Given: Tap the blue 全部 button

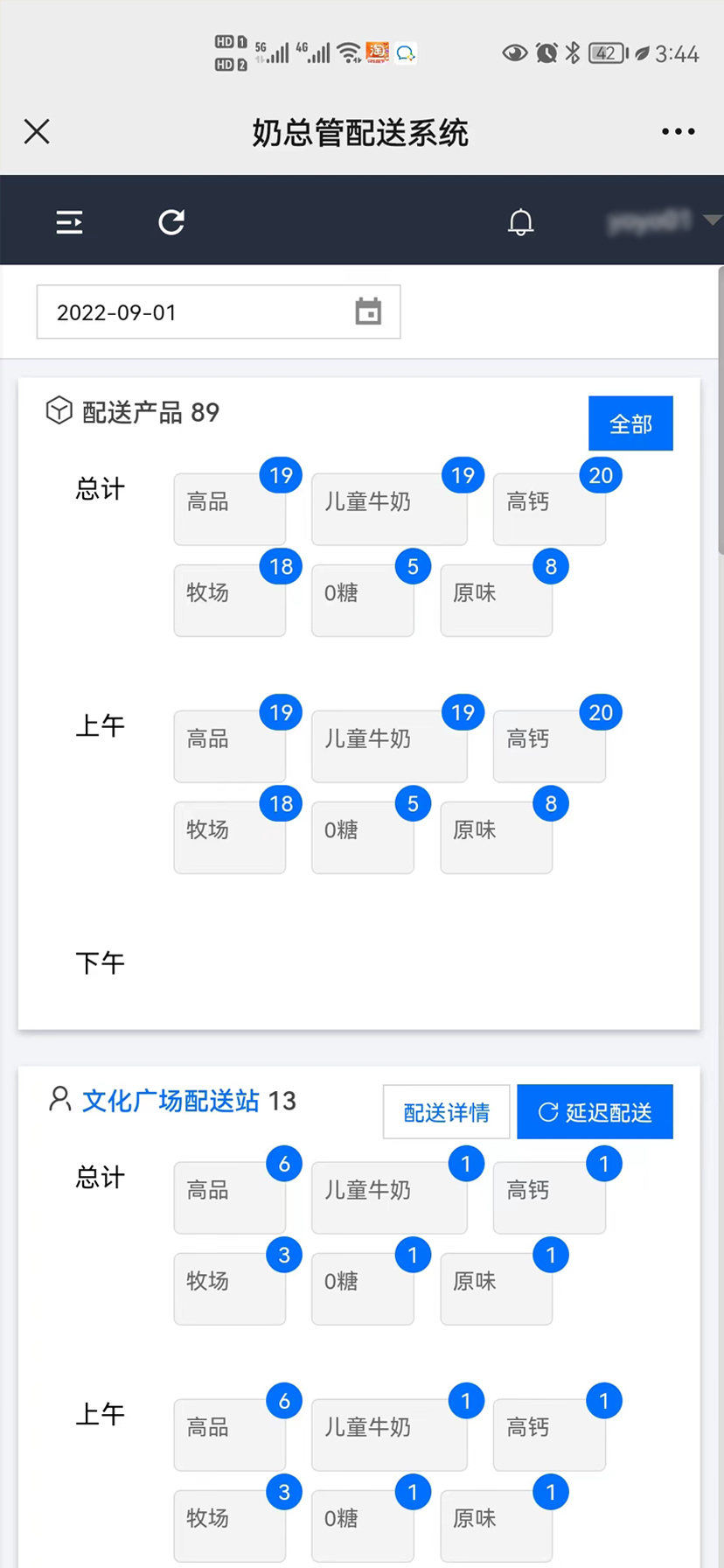Looking at the screenshot, I should [x=630, y=423].
